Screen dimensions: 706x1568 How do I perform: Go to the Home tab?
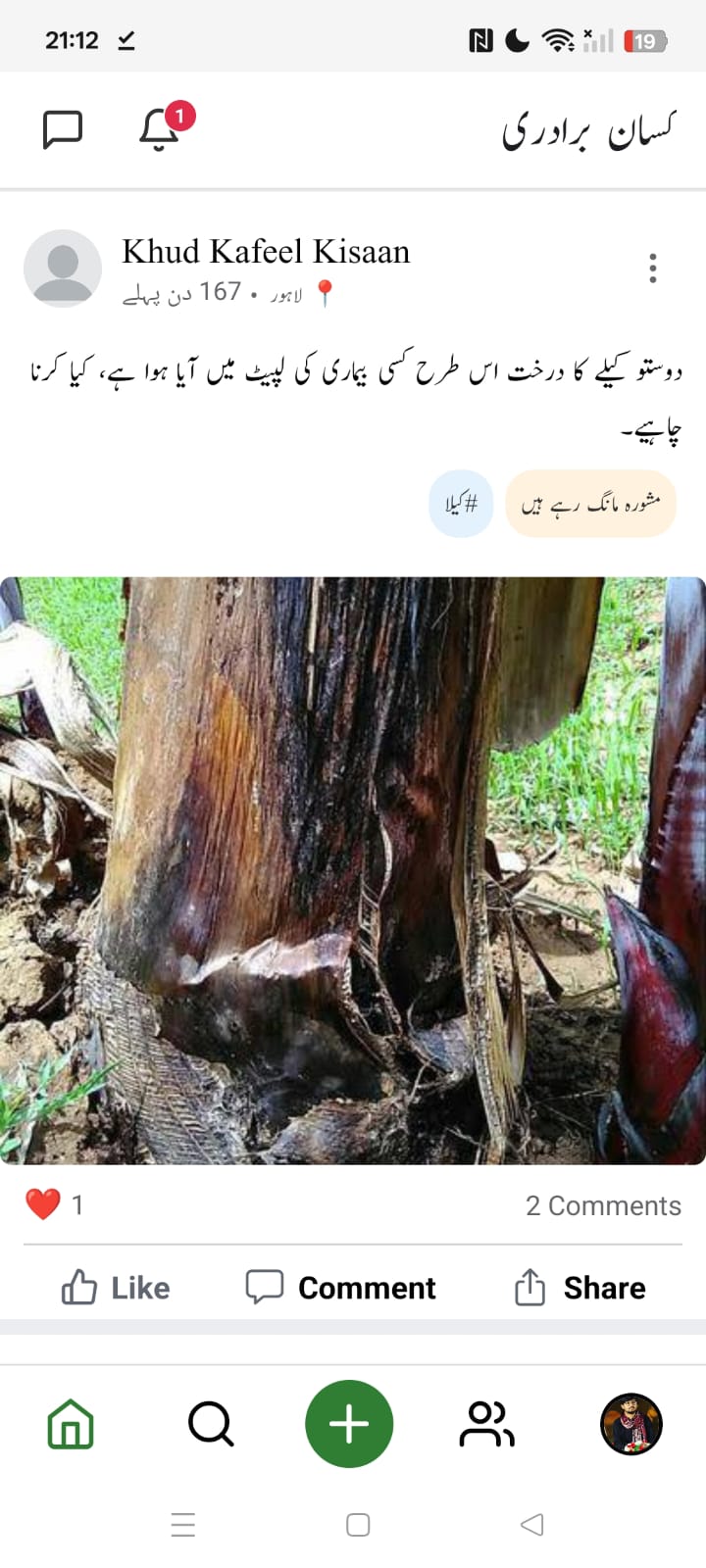71,1424
